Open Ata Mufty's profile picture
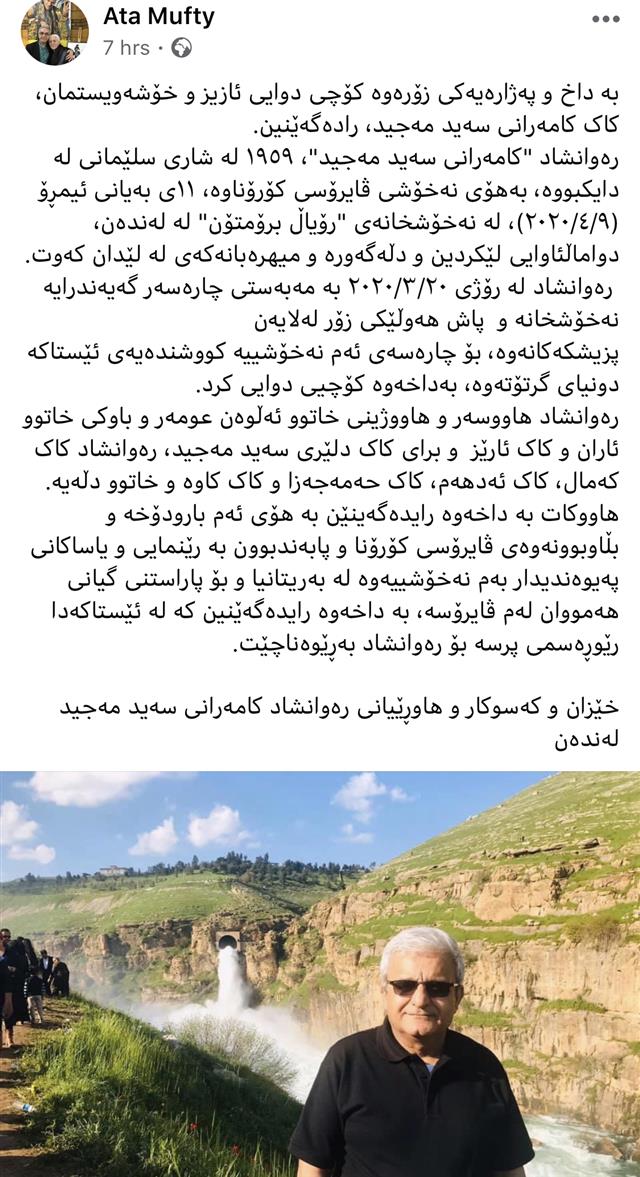 pos(54,32)
